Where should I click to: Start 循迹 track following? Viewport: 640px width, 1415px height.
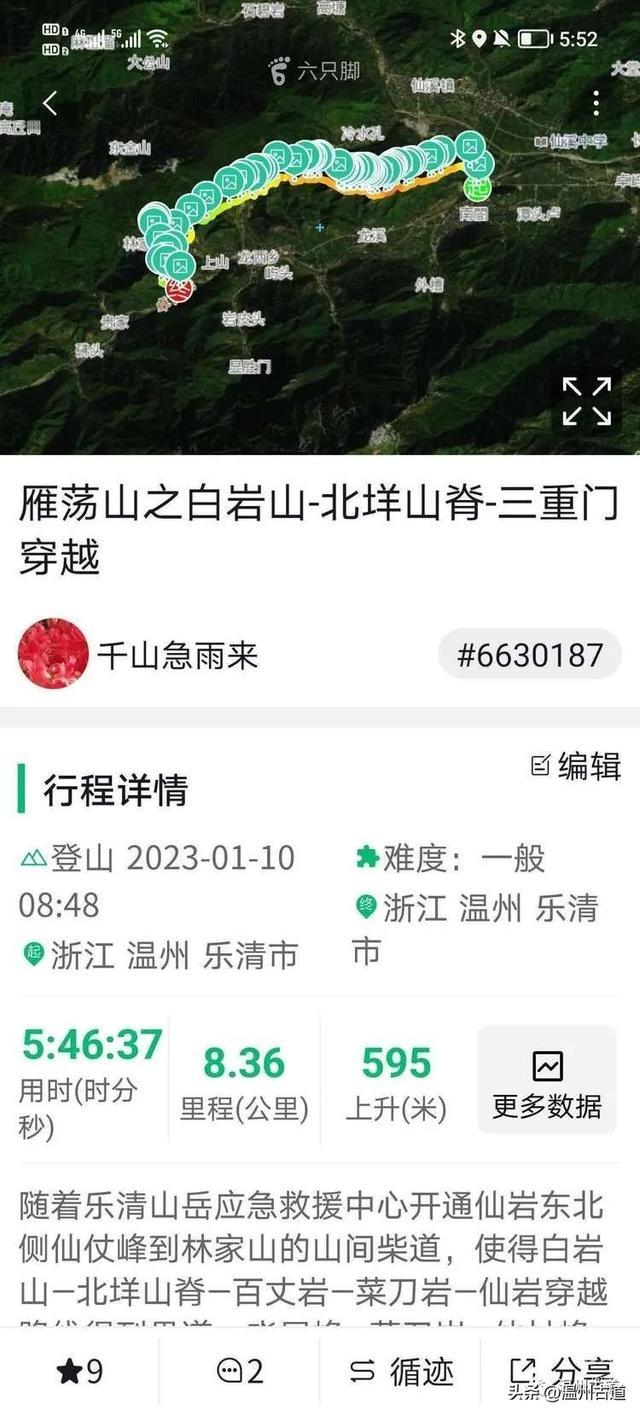(x=402, y=1371)
